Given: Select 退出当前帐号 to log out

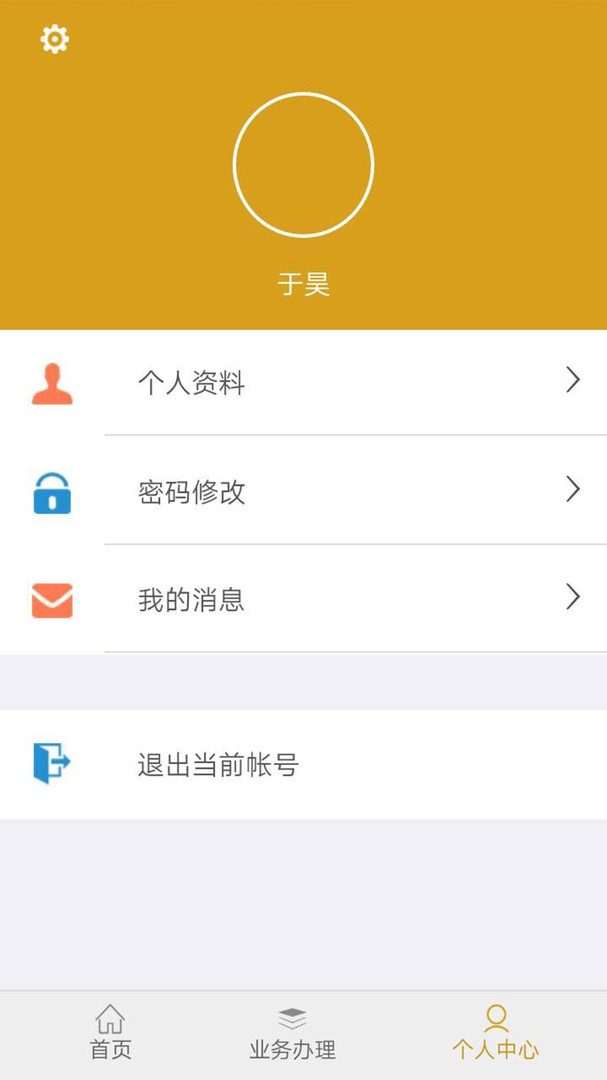Looking at the screenshot, I should click(x=303, y=765).
